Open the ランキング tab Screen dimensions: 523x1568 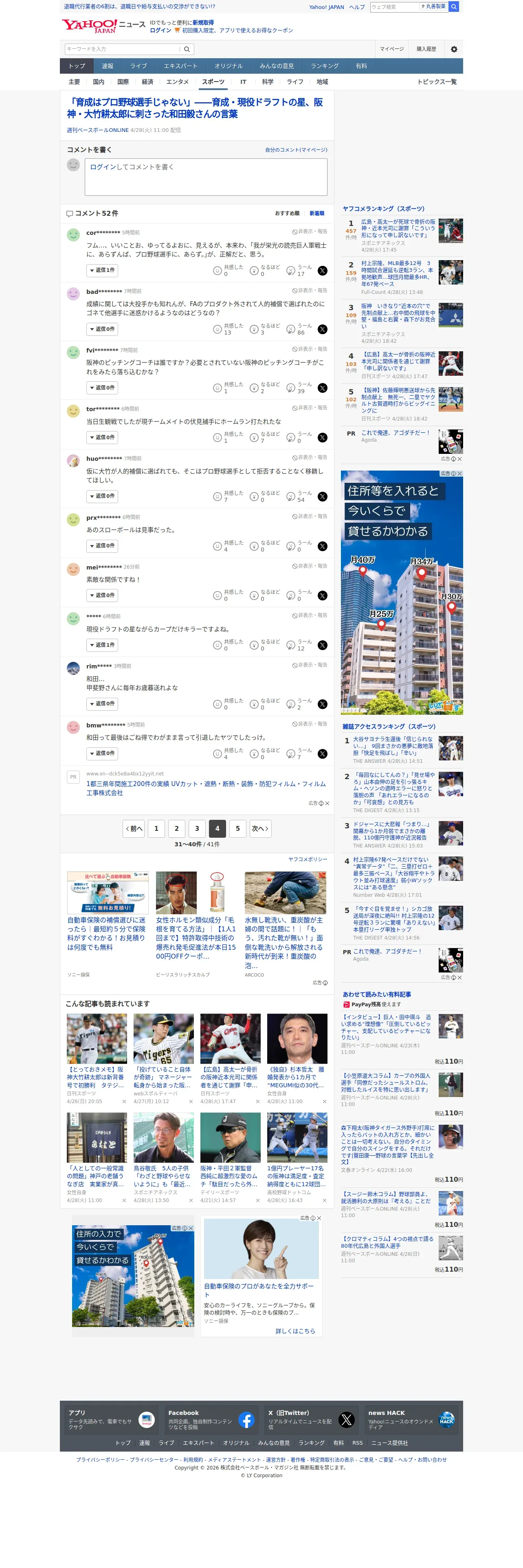click(x=325, y=66)
